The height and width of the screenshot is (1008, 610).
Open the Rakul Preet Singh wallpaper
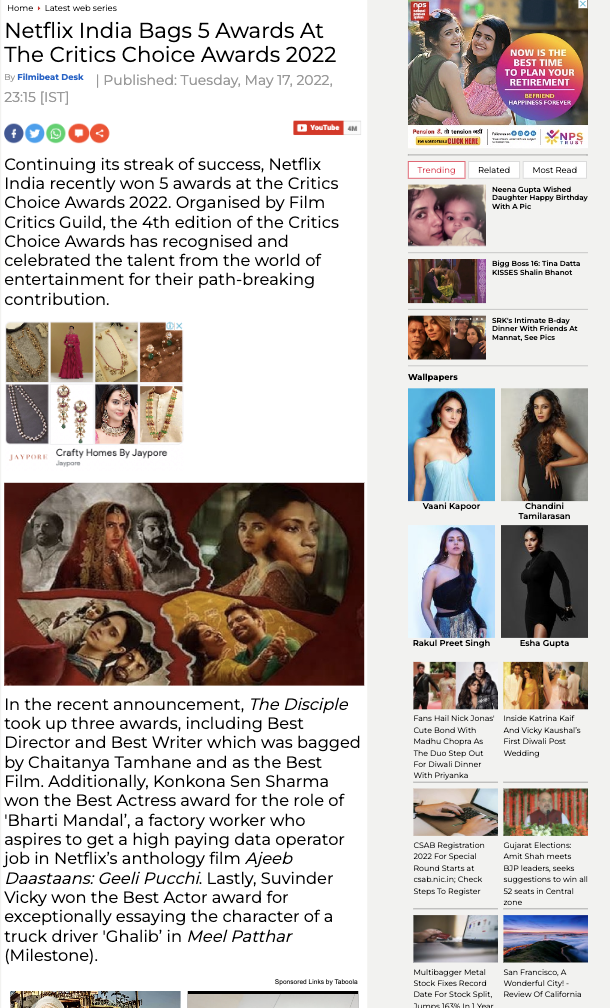tap(451, 586)
